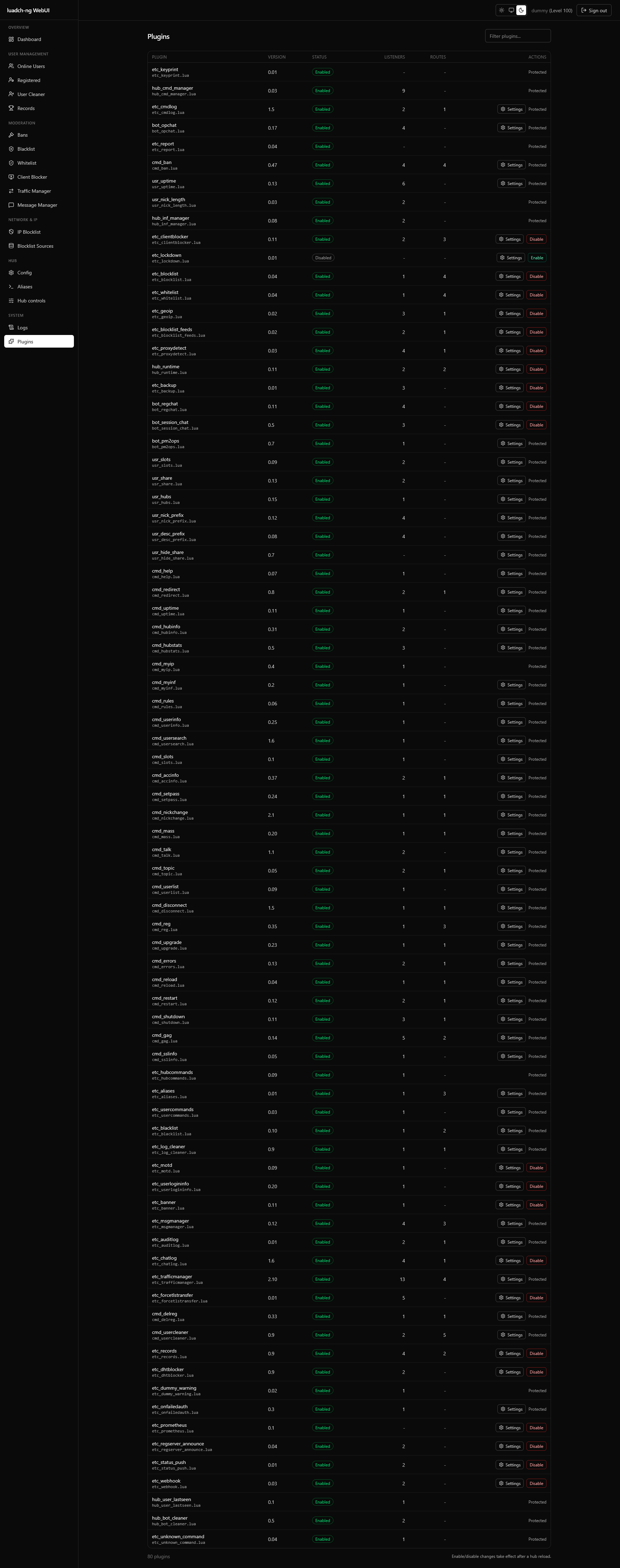Switch to the light theme sun icon
The image size is (620, 1568).
[x=501, y=11]
